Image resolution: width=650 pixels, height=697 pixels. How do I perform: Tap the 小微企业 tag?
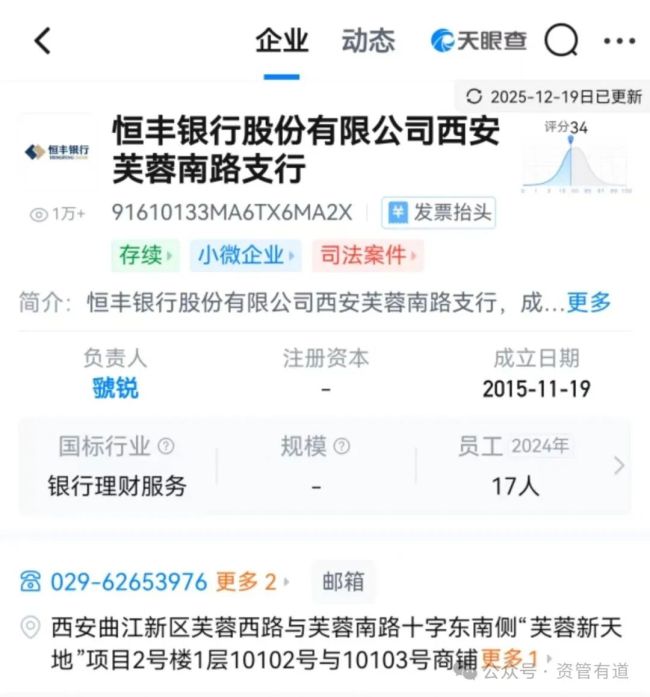[x=245, y=255]
